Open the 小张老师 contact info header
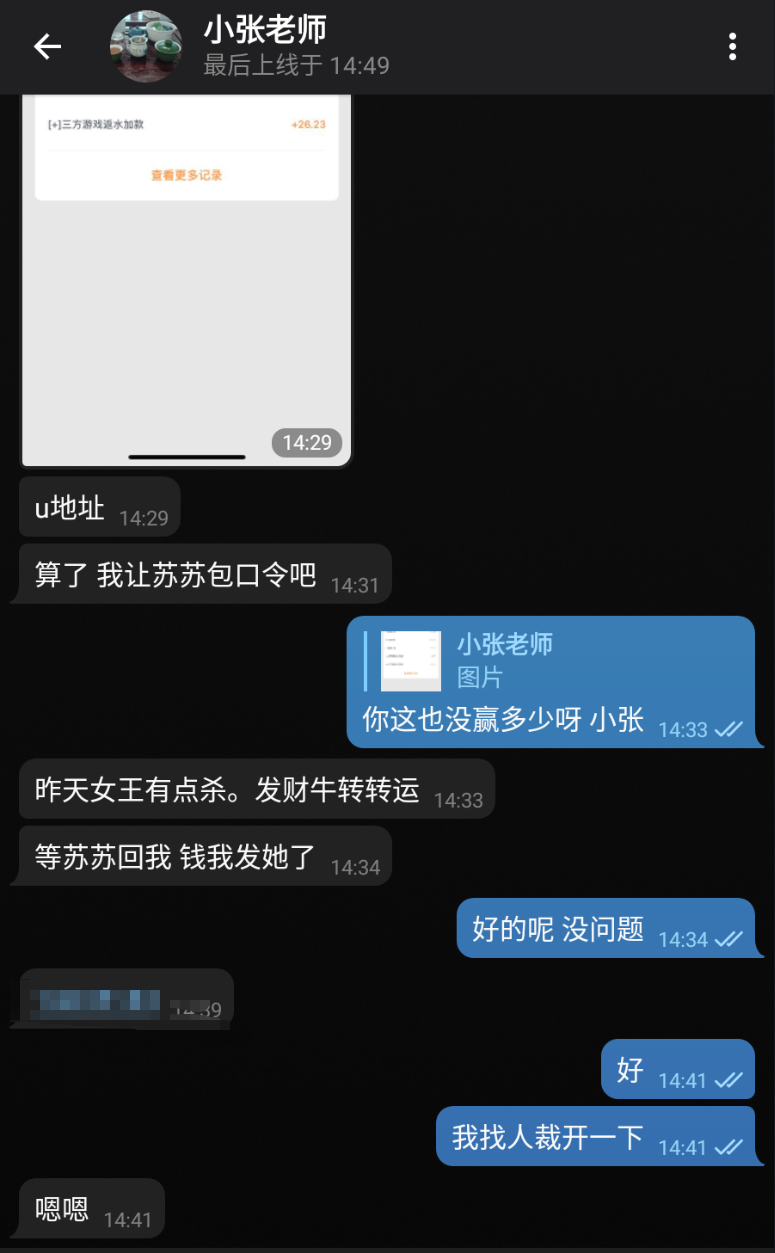The height and width of the screenshot is (1253, 775). coord(296,46)
